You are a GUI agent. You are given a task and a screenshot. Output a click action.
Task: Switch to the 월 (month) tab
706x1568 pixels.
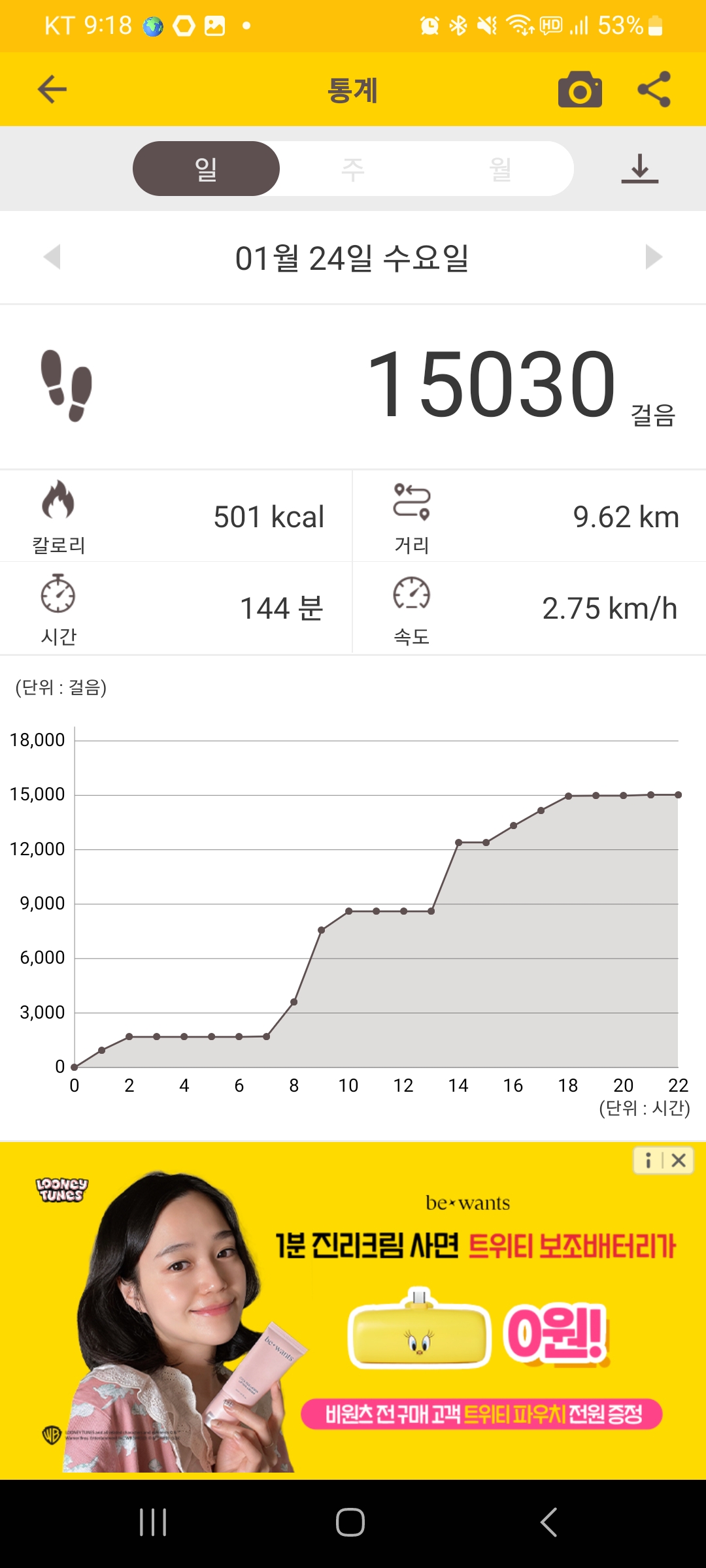pos(500,169)
